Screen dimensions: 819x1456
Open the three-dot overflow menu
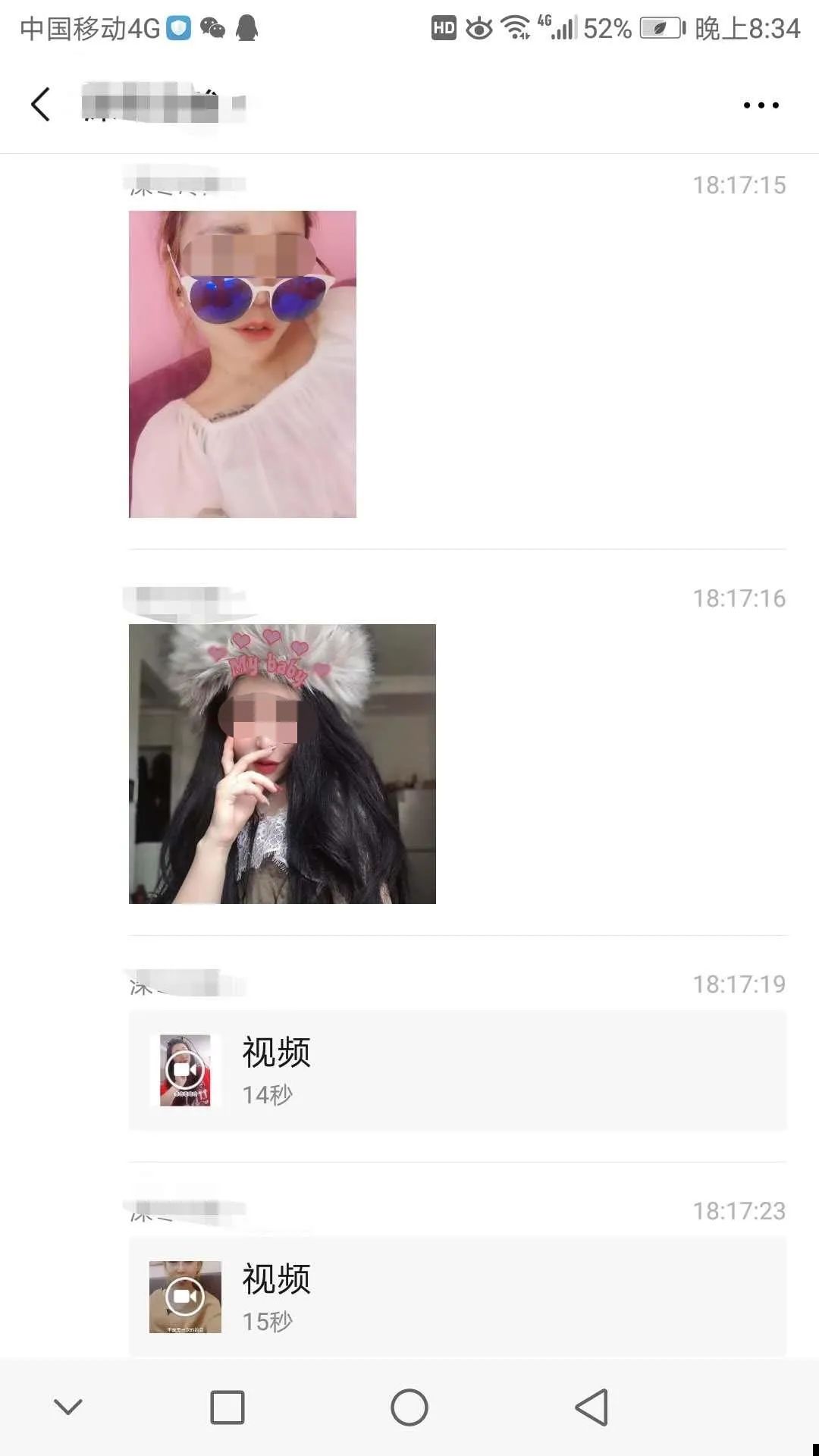click(761, 105)
